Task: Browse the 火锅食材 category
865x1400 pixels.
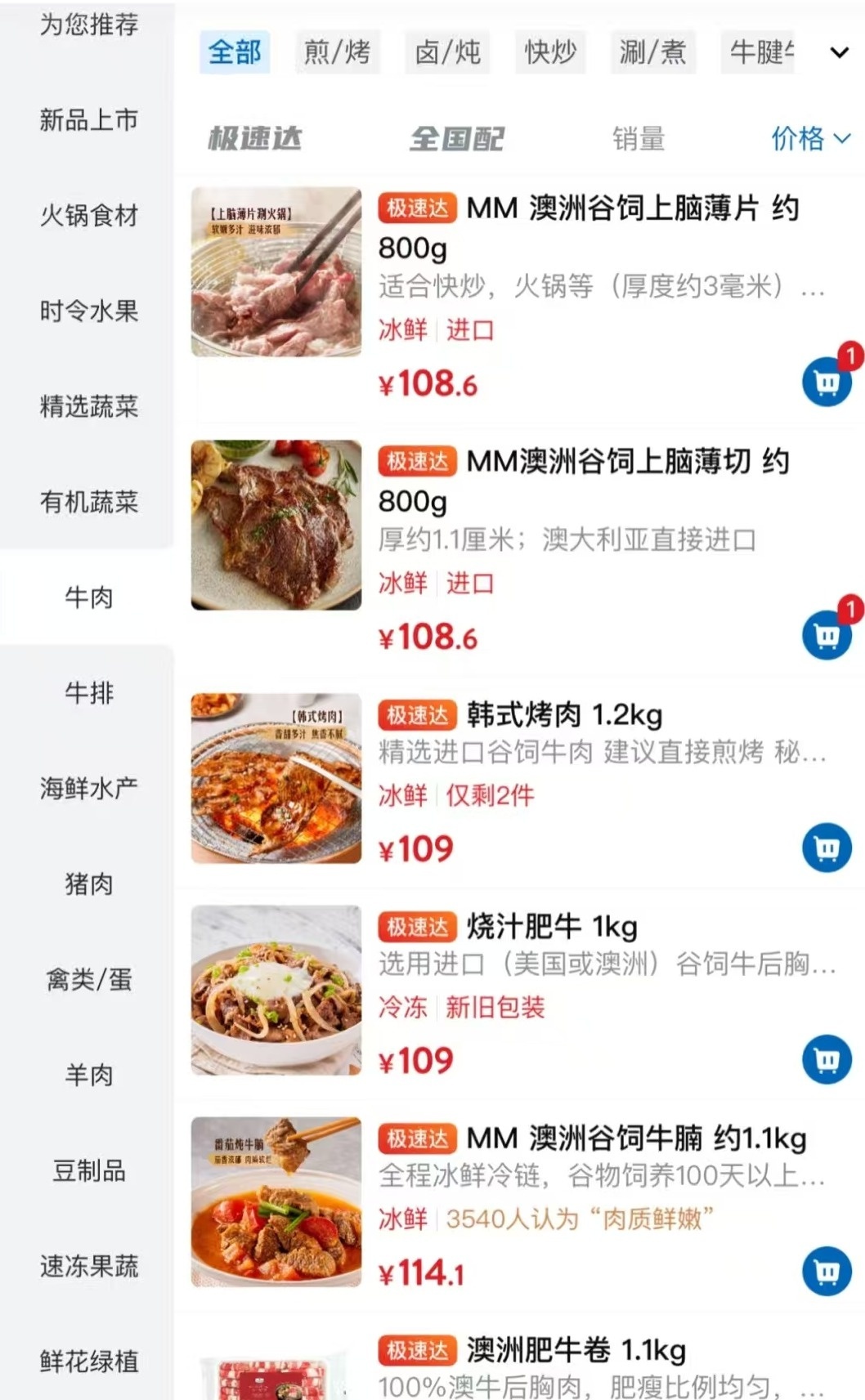Action: point(88,216)
